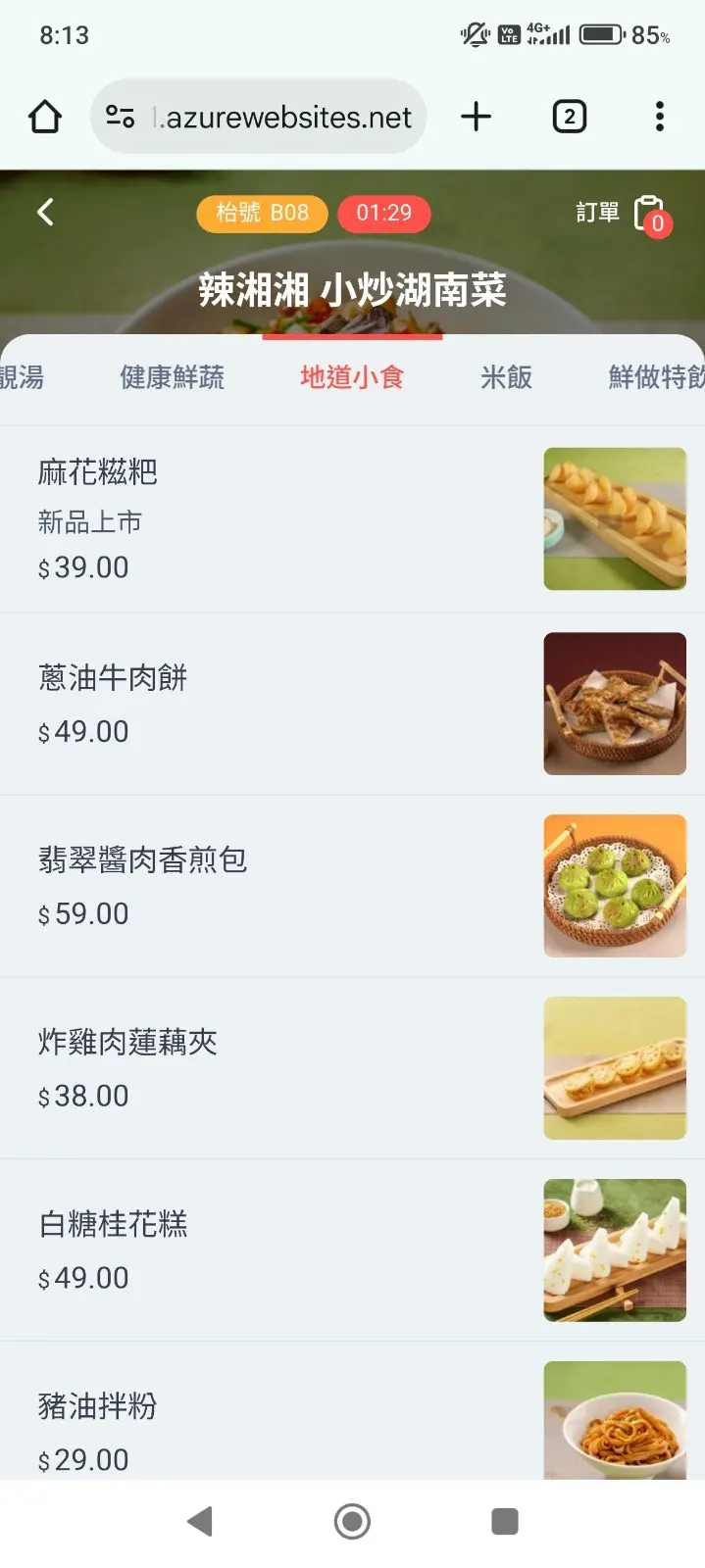Screen dimensions: 705x1568
Task: Open the recent apps view
Action: click(x=504, y=1521)
